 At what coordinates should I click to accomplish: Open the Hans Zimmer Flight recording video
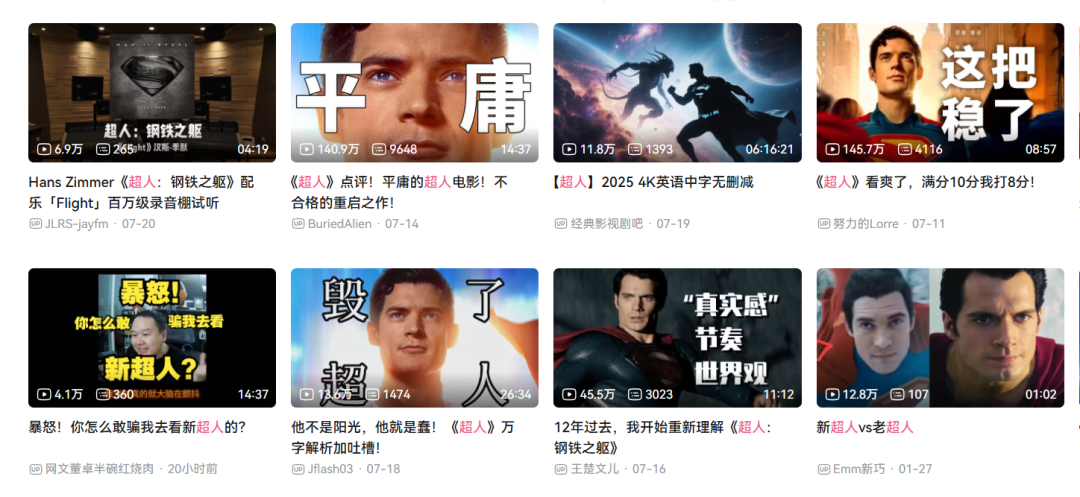tap(152, 92)
